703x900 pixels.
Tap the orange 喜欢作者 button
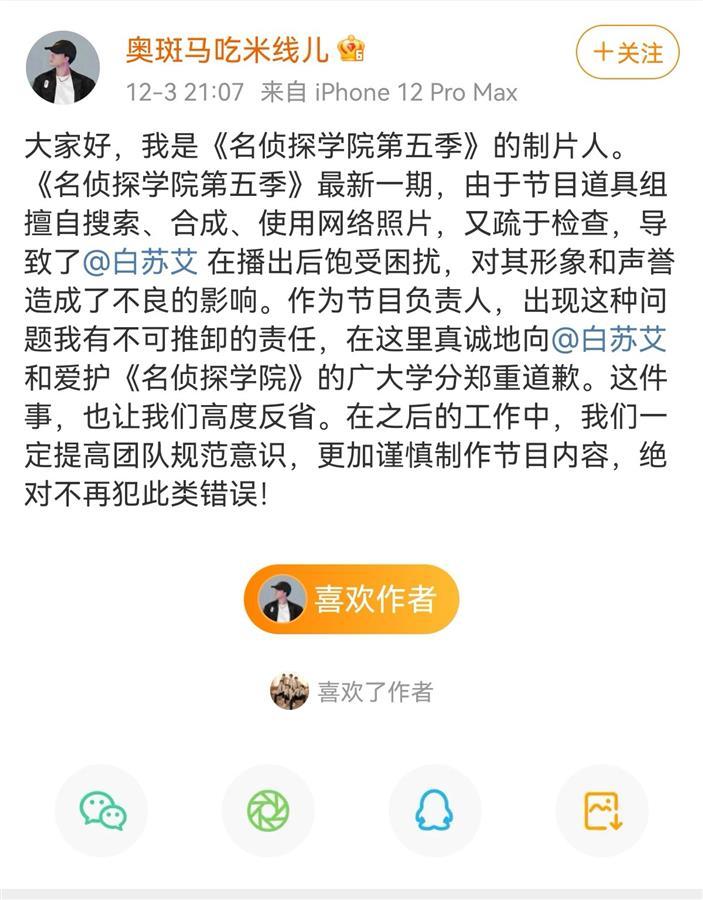(351, 599)
